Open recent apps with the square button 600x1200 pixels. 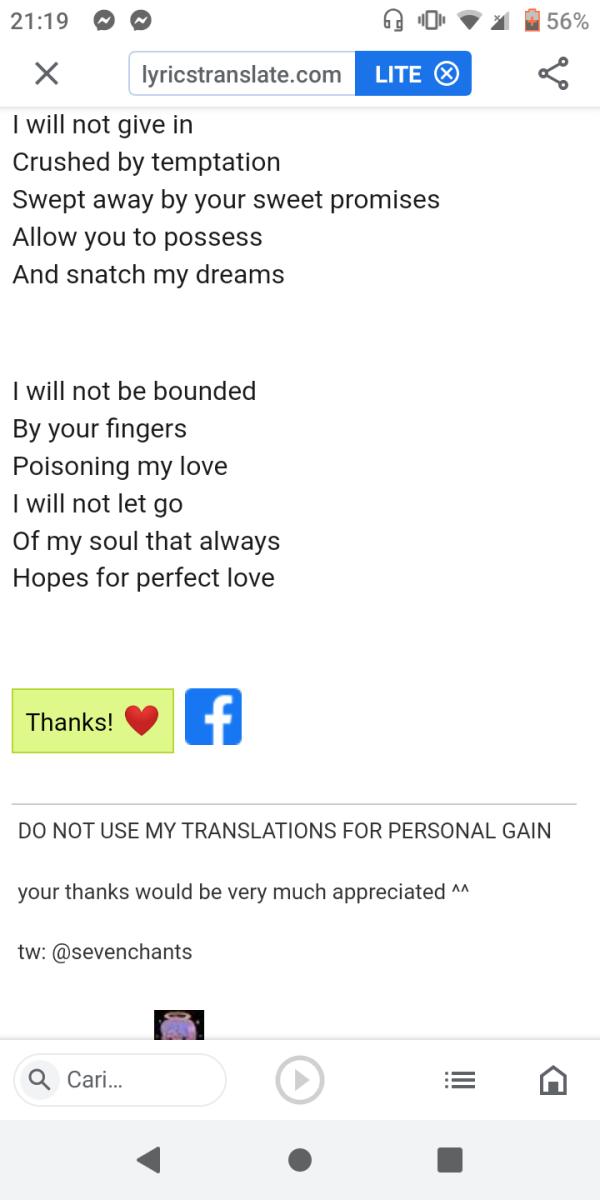point(450,1160)
